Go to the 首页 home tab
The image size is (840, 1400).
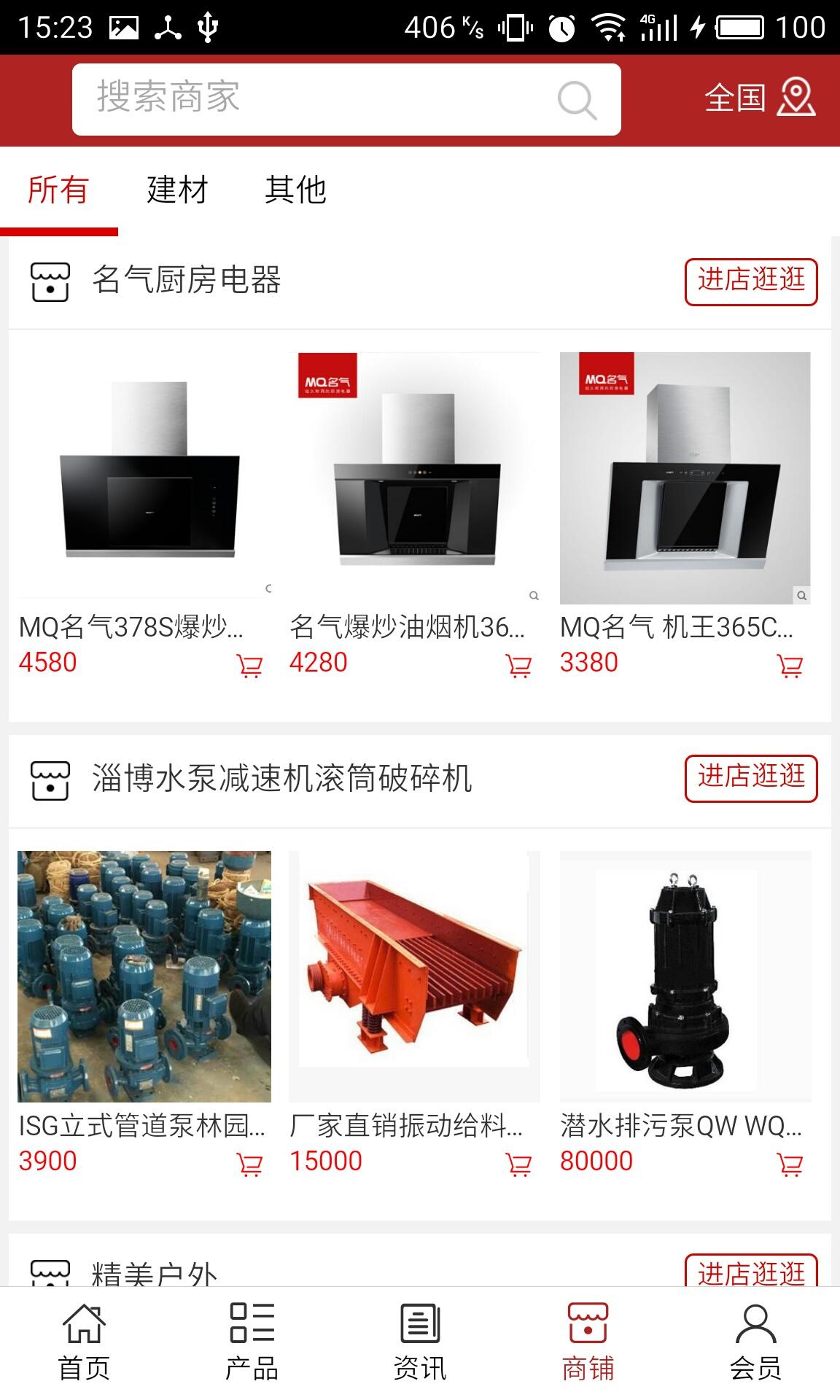coord(84,1342)
